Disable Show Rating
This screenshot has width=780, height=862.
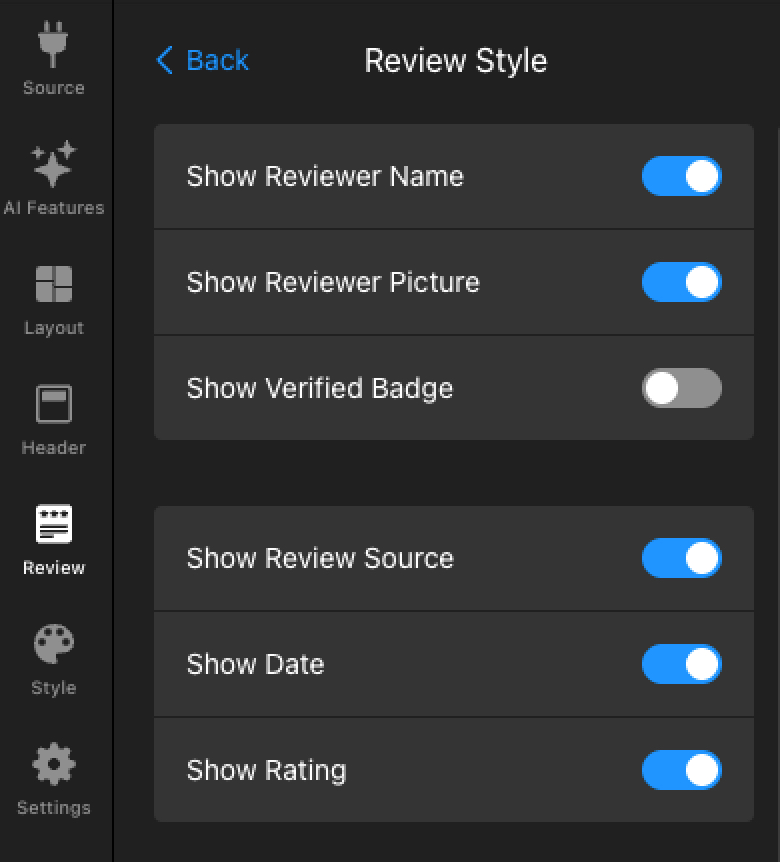click(681, 770)
